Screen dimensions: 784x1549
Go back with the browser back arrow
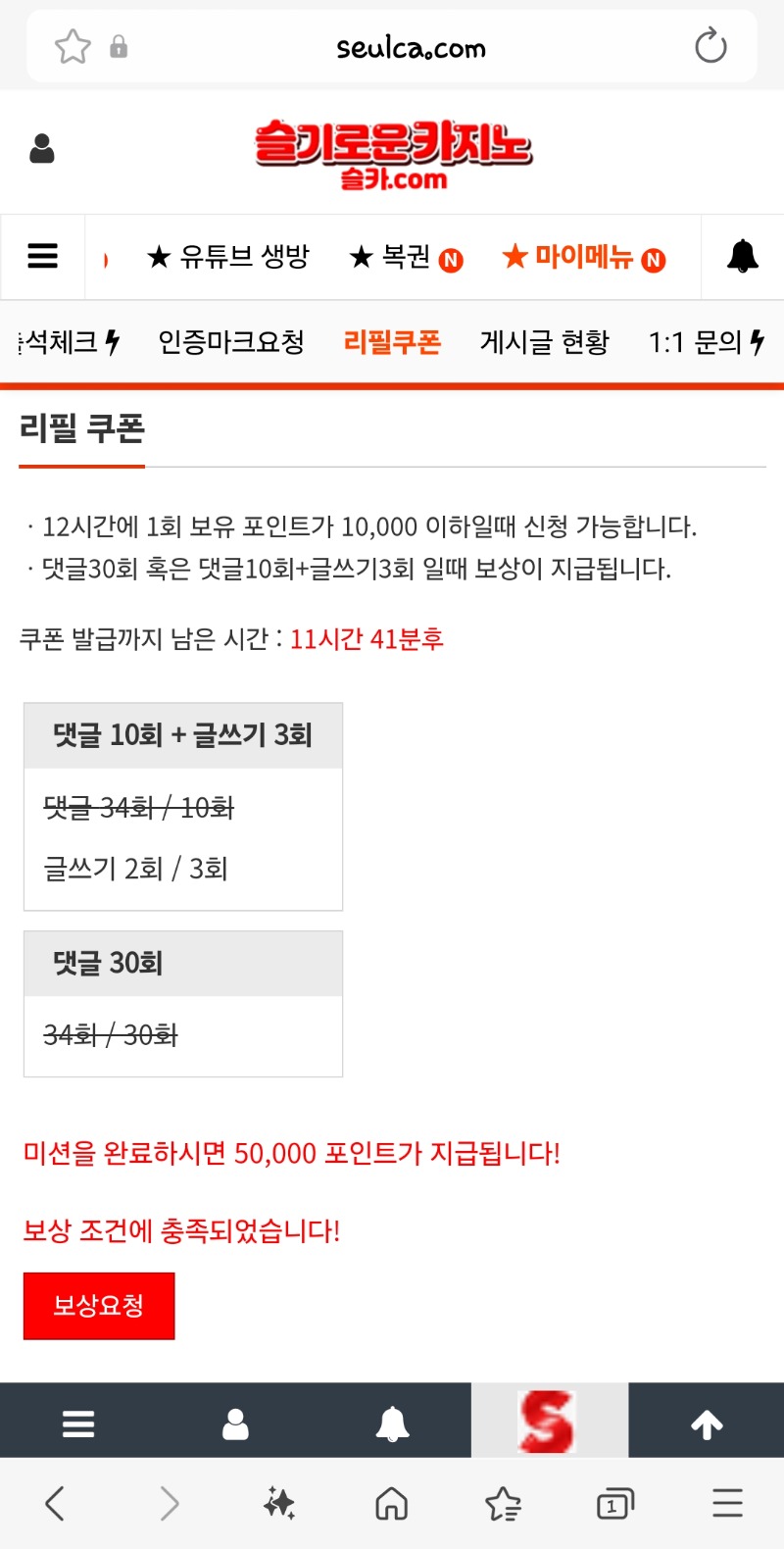click(x=55, y=1503)
